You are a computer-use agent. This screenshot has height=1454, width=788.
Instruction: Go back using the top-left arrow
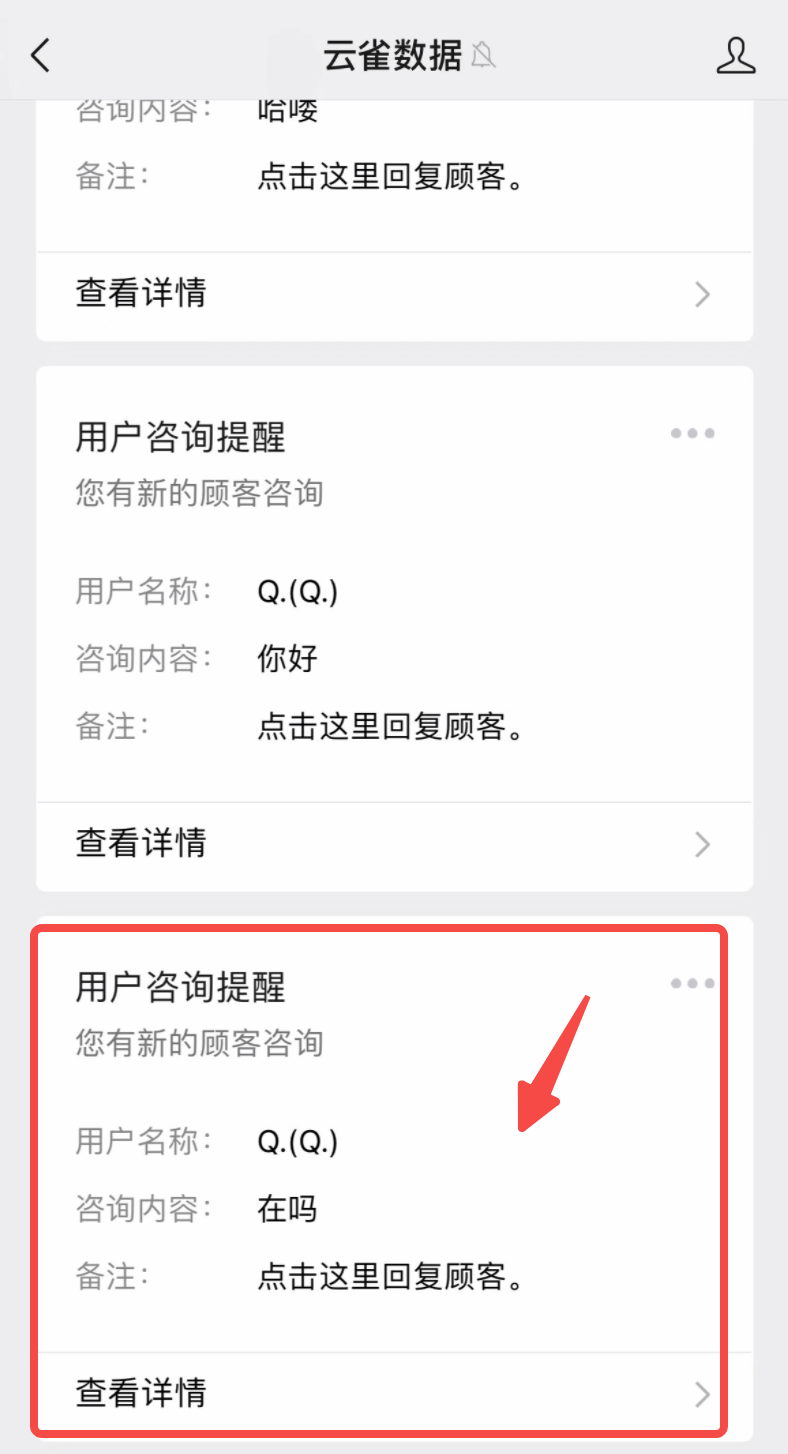coord(40,55)
